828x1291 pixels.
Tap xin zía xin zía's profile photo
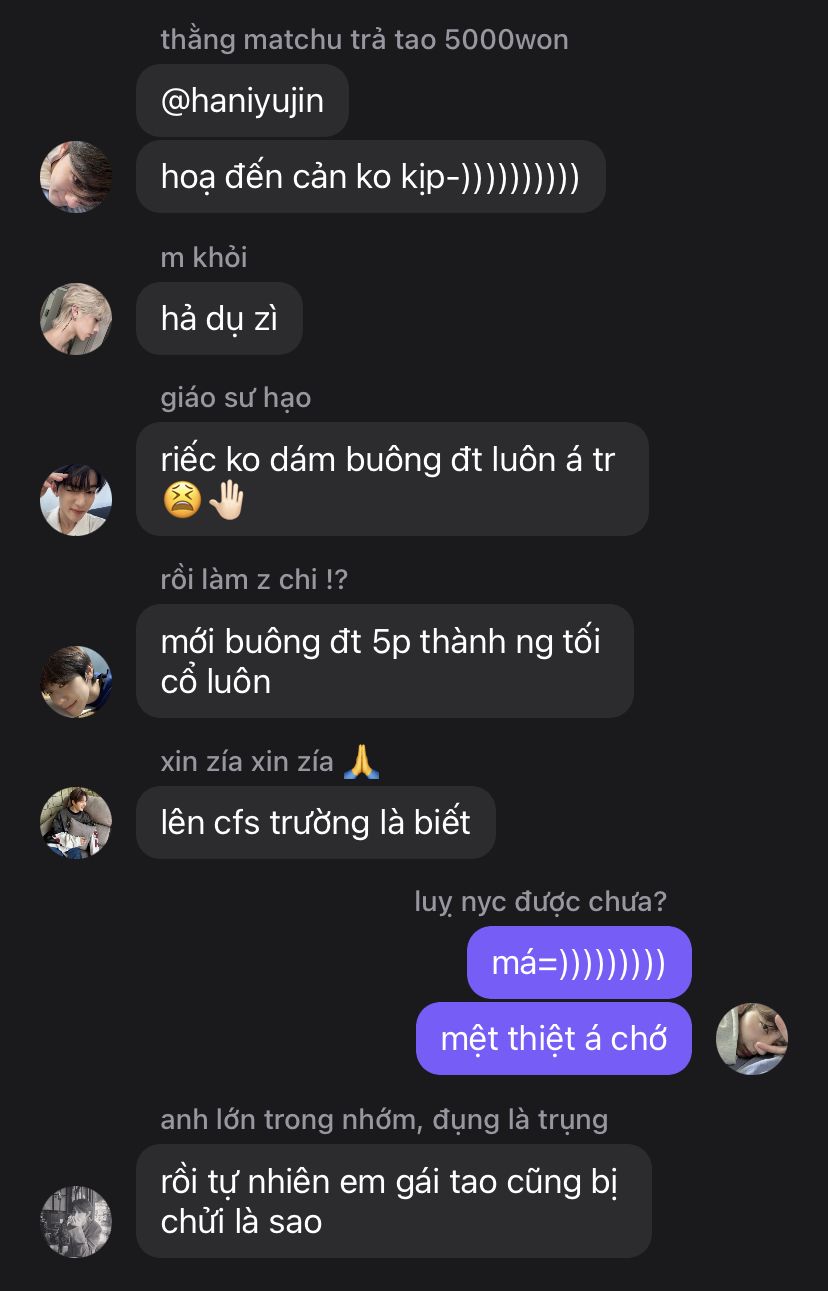pyautogui.click(x=76, y=823)
